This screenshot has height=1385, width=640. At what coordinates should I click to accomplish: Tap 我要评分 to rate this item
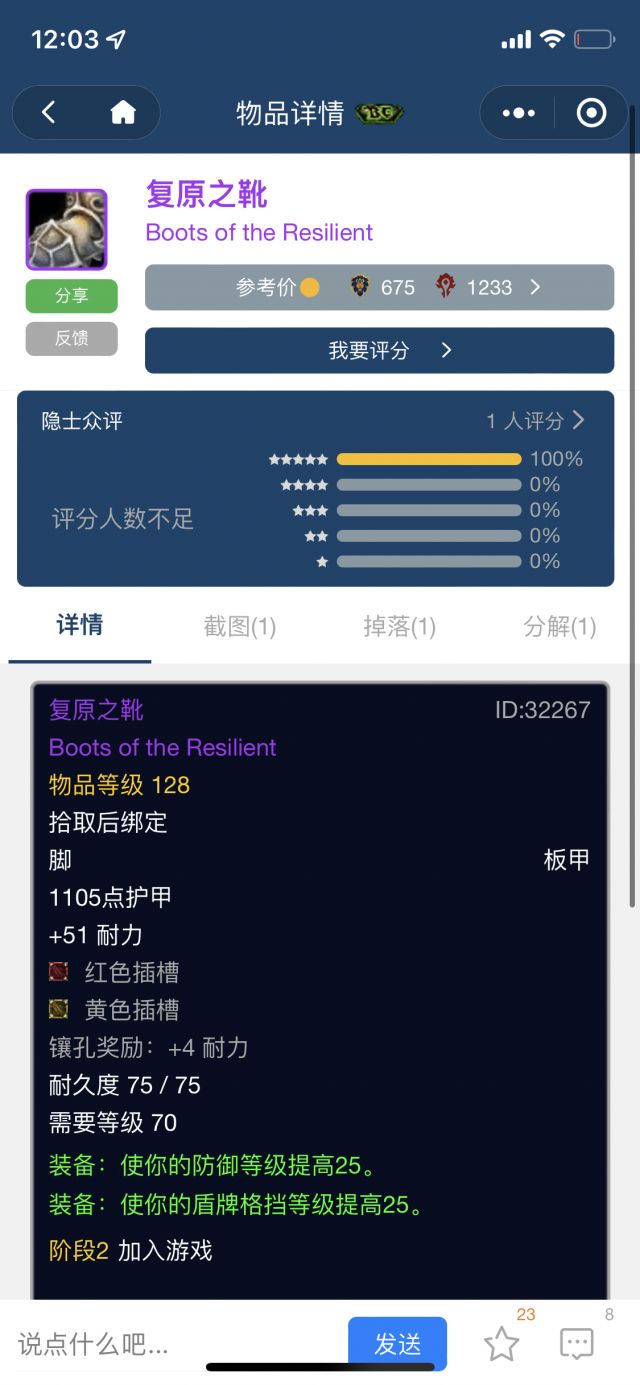tap(379, 350)
